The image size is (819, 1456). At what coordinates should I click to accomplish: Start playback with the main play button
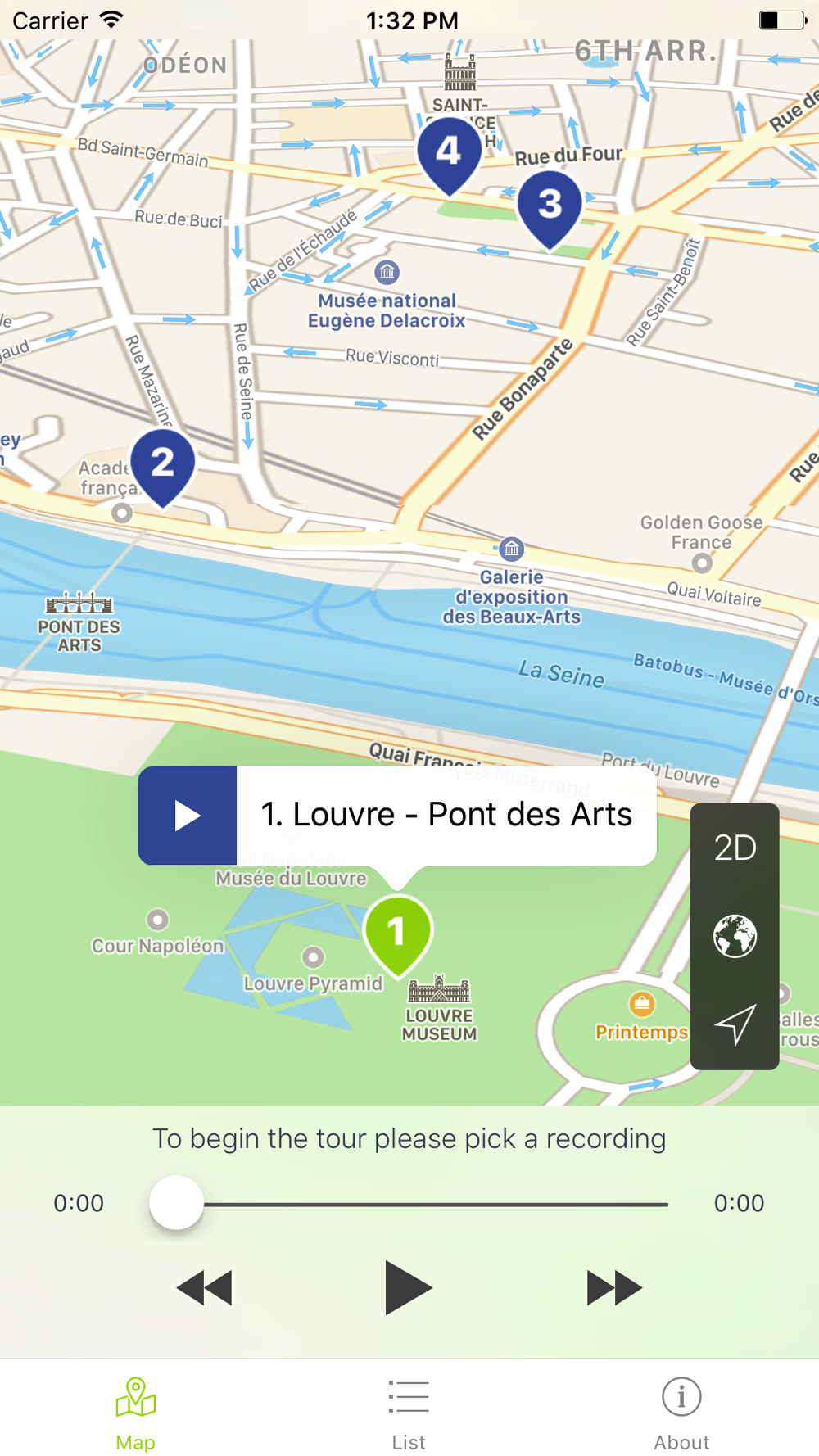point(408,1288)
